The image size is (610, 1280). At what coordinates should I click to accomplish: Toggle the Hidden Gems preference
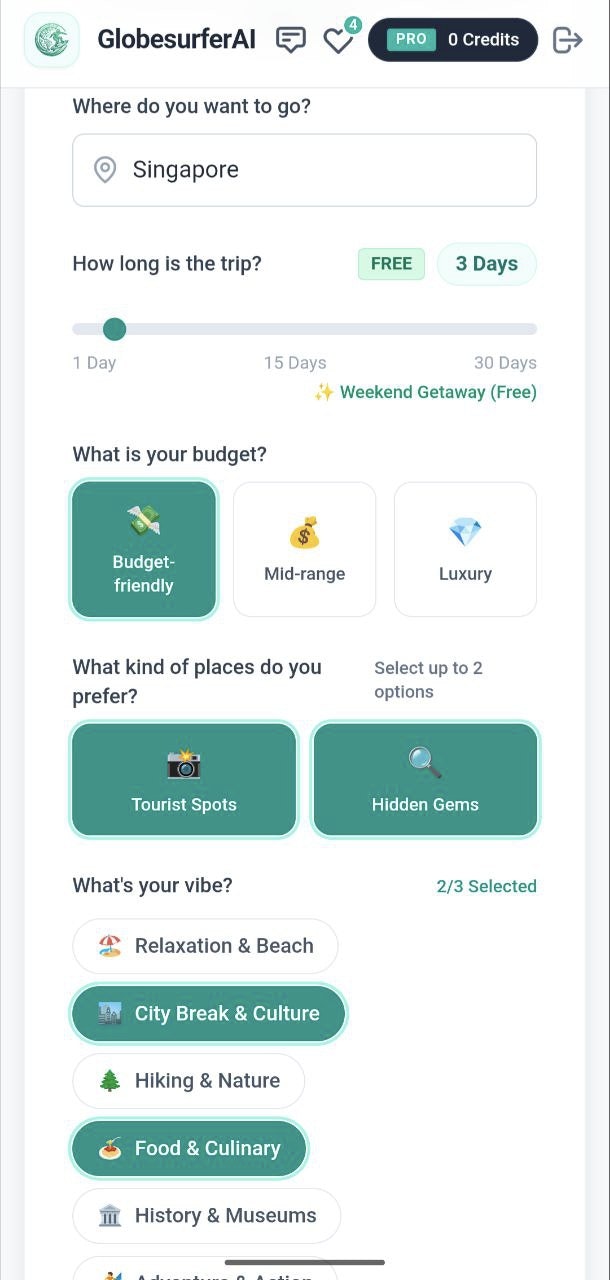425,779
